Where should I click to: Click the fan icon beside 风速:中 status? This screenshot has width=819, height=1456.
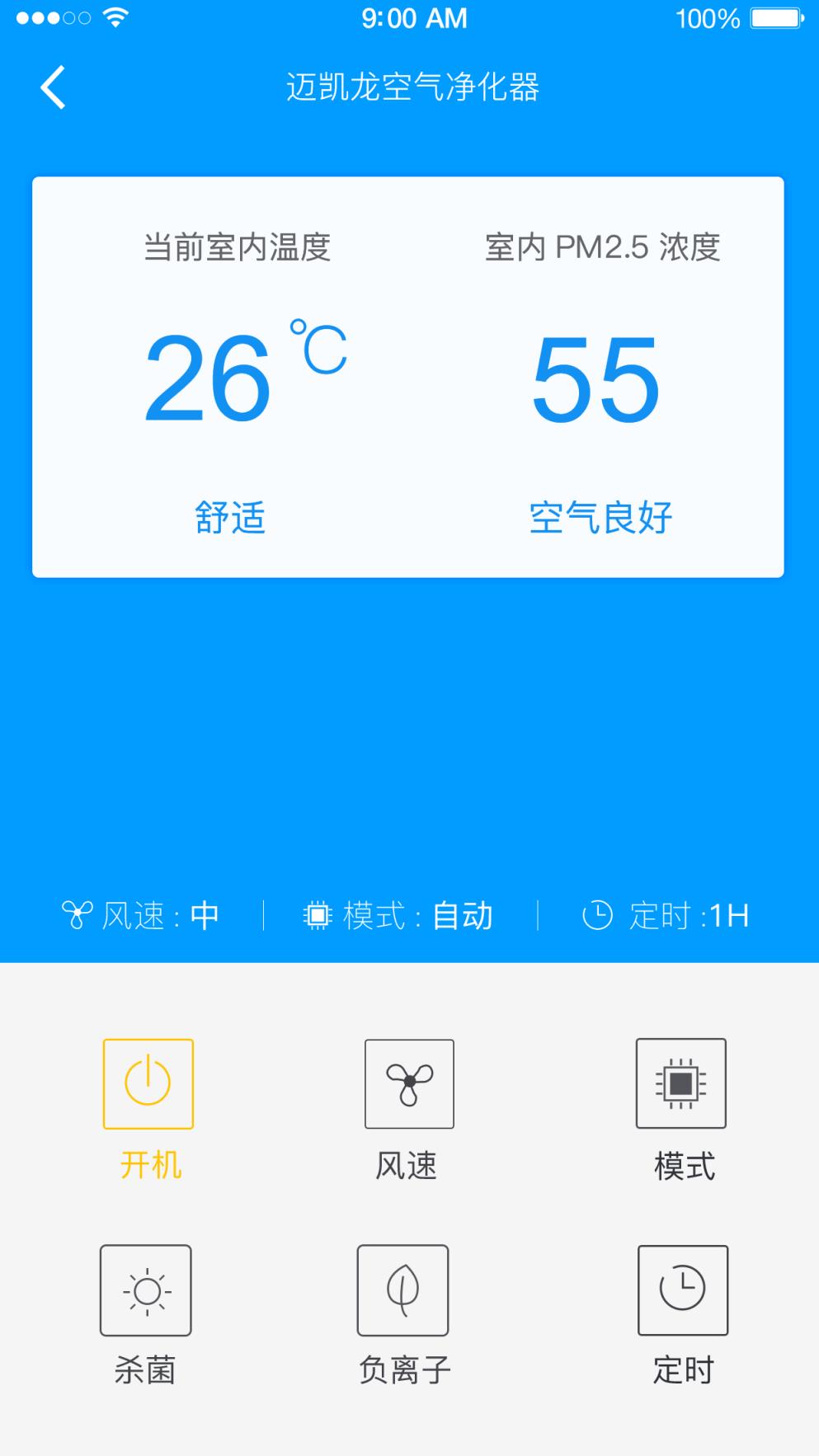click(79, 914)
